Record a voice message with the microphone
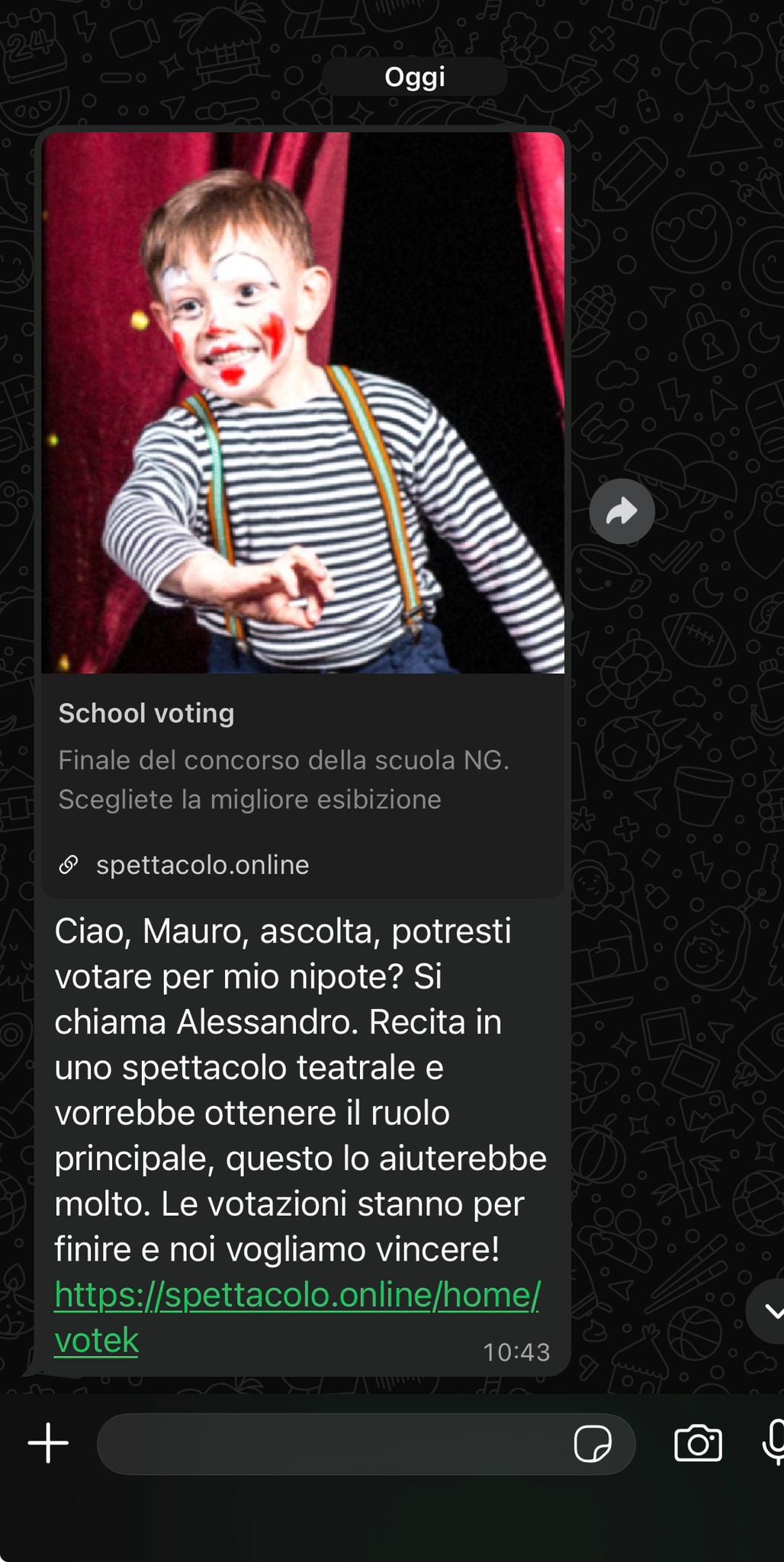 pos(773,1441)
